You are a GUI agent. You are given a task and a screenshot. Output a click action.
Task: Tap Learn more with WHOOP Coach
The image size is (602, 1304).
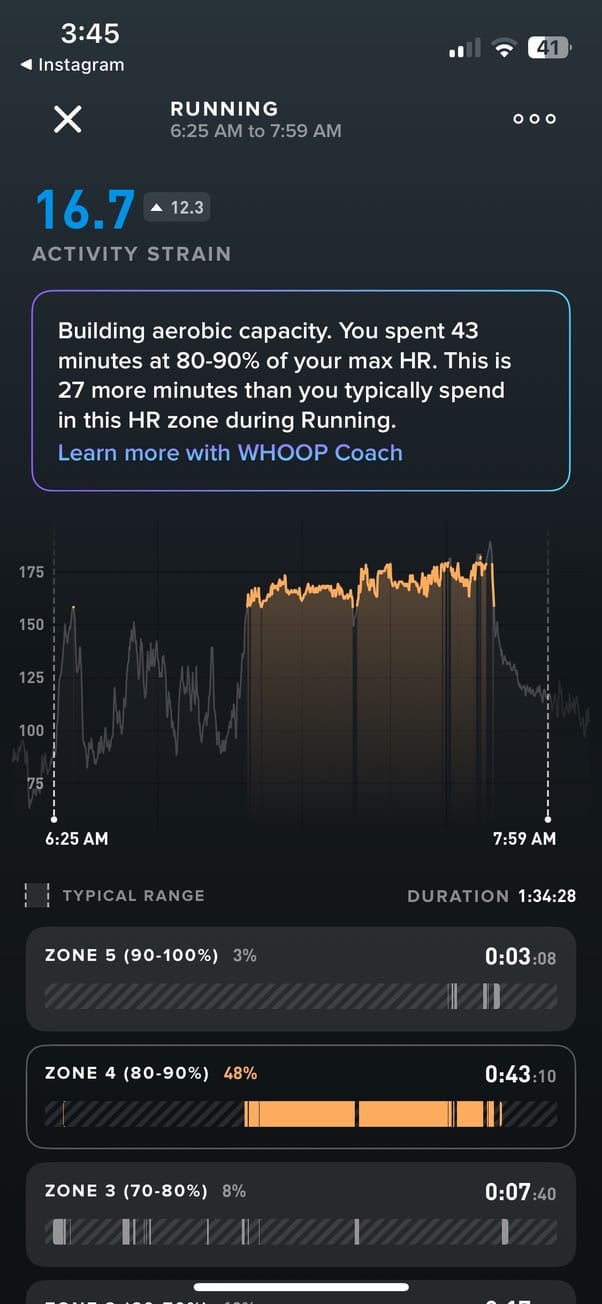(x=230, y=453)
